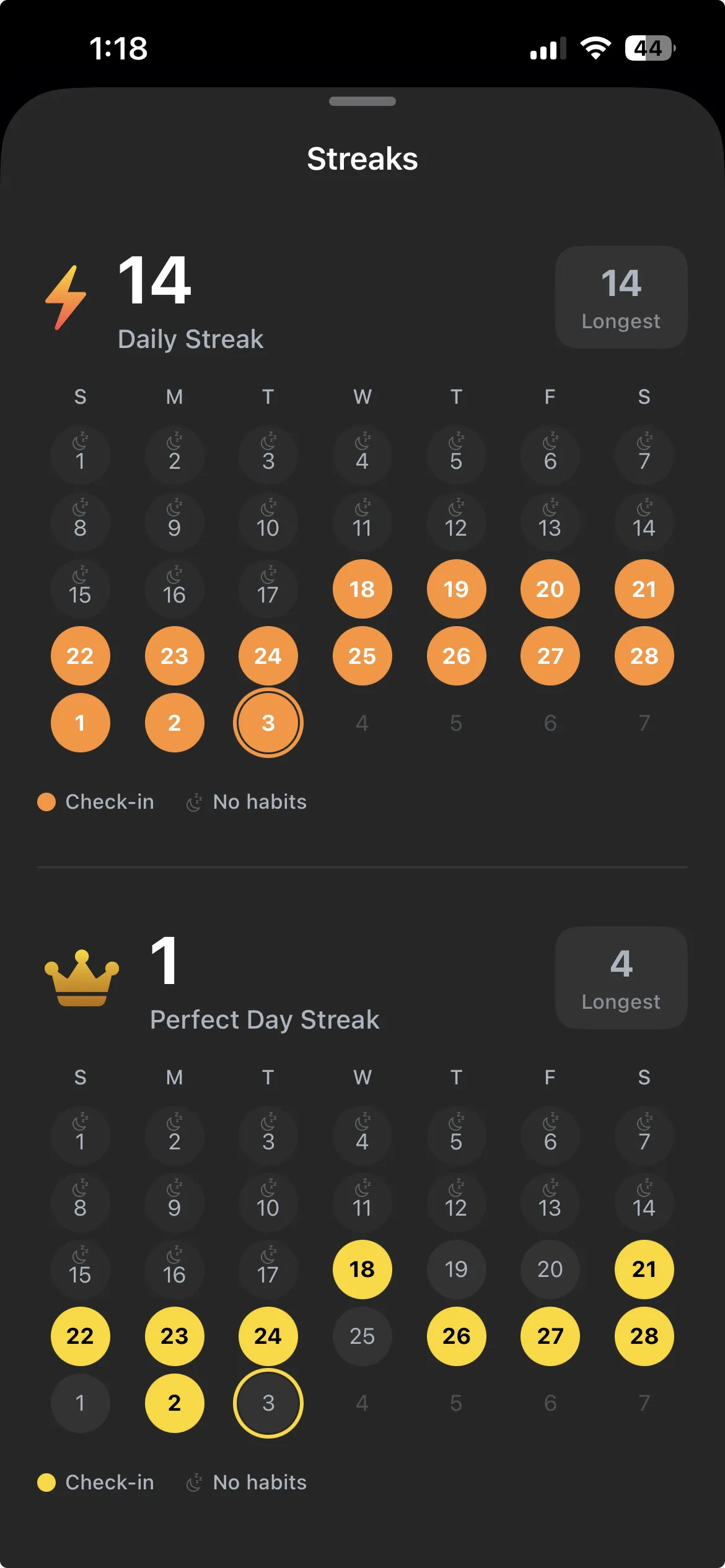The image size is (725, 1568).
Task: Tap today's circled day 3 in Daily Streak
Action: click(268, 722)
